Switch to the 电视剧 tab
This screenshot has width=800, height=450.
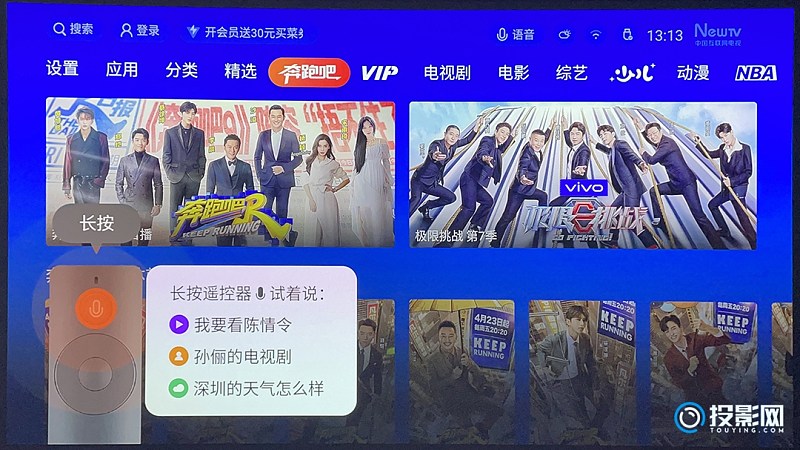click(447, 72)
